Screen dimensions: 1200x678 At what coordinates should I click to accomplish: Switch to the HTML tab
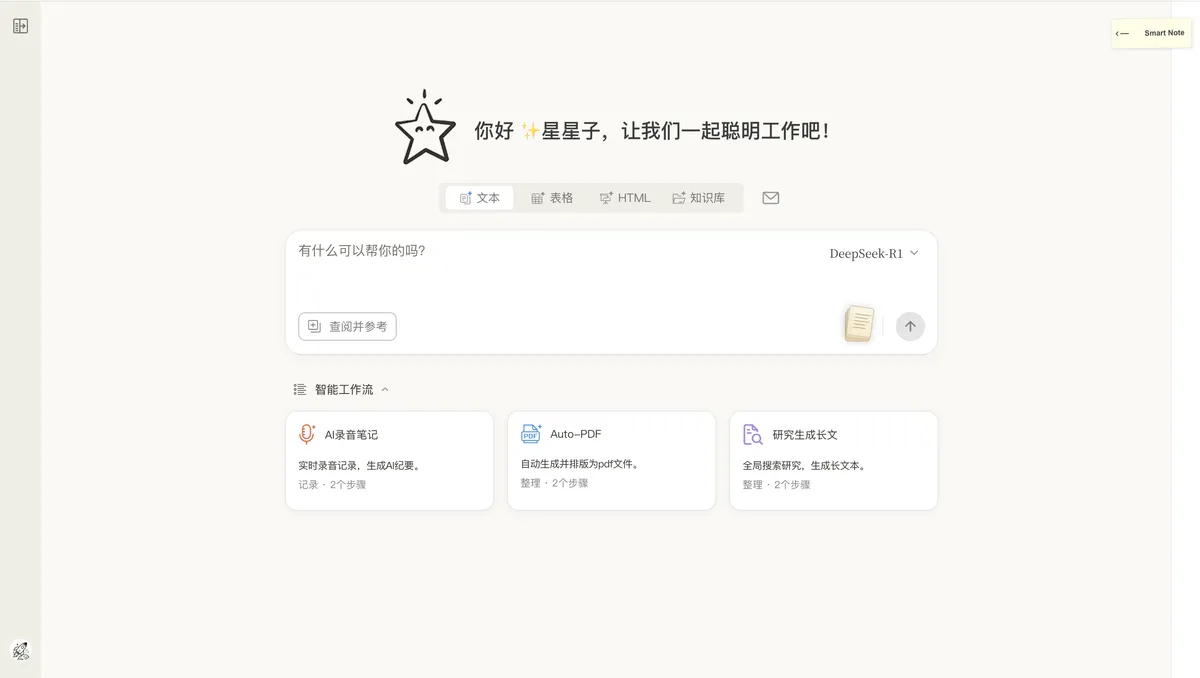(624, 198)
